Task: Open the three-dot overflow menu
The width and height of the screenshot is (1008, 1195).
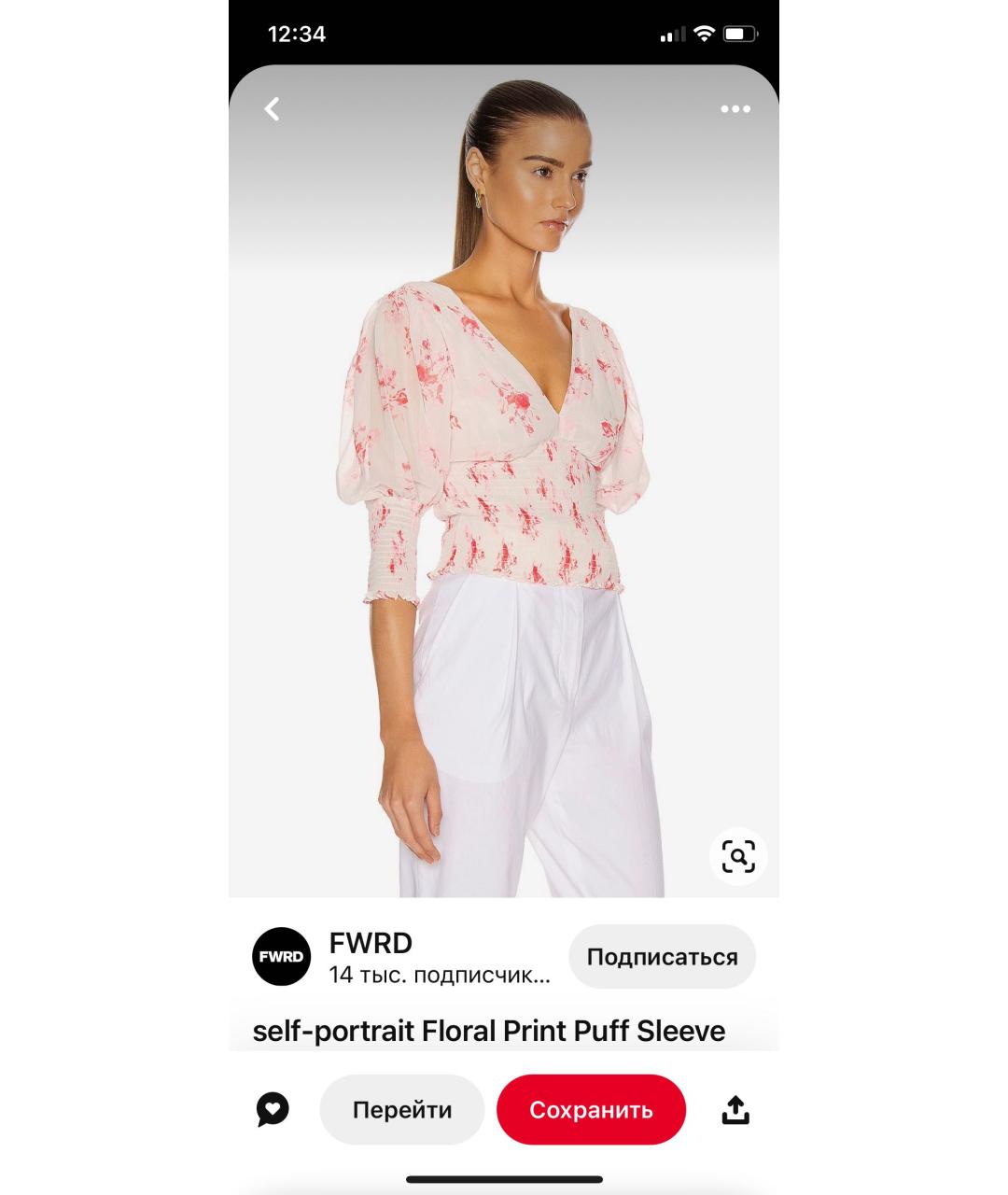Action: [x=735, y=109]
